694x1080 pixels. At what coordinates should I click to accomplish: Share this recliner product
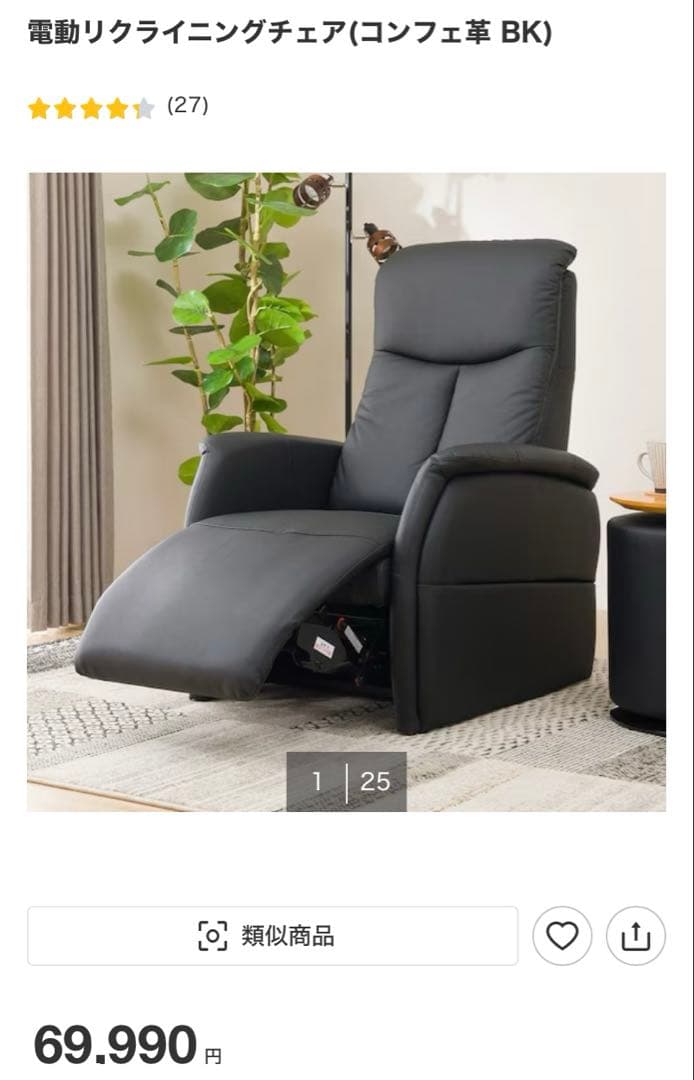(x=635, y=936)
